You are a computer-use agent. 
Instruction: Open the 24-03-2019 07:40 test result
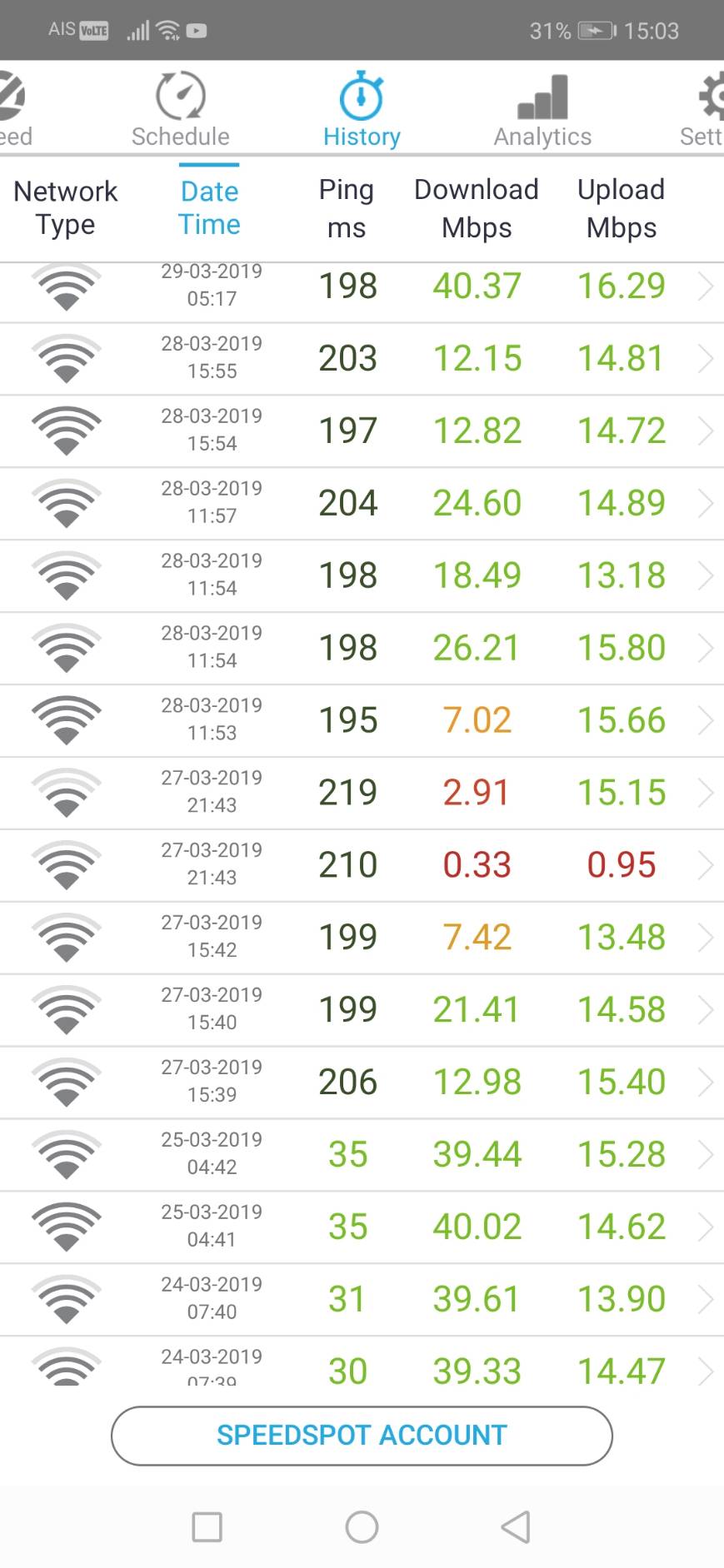coord(362,1301)
